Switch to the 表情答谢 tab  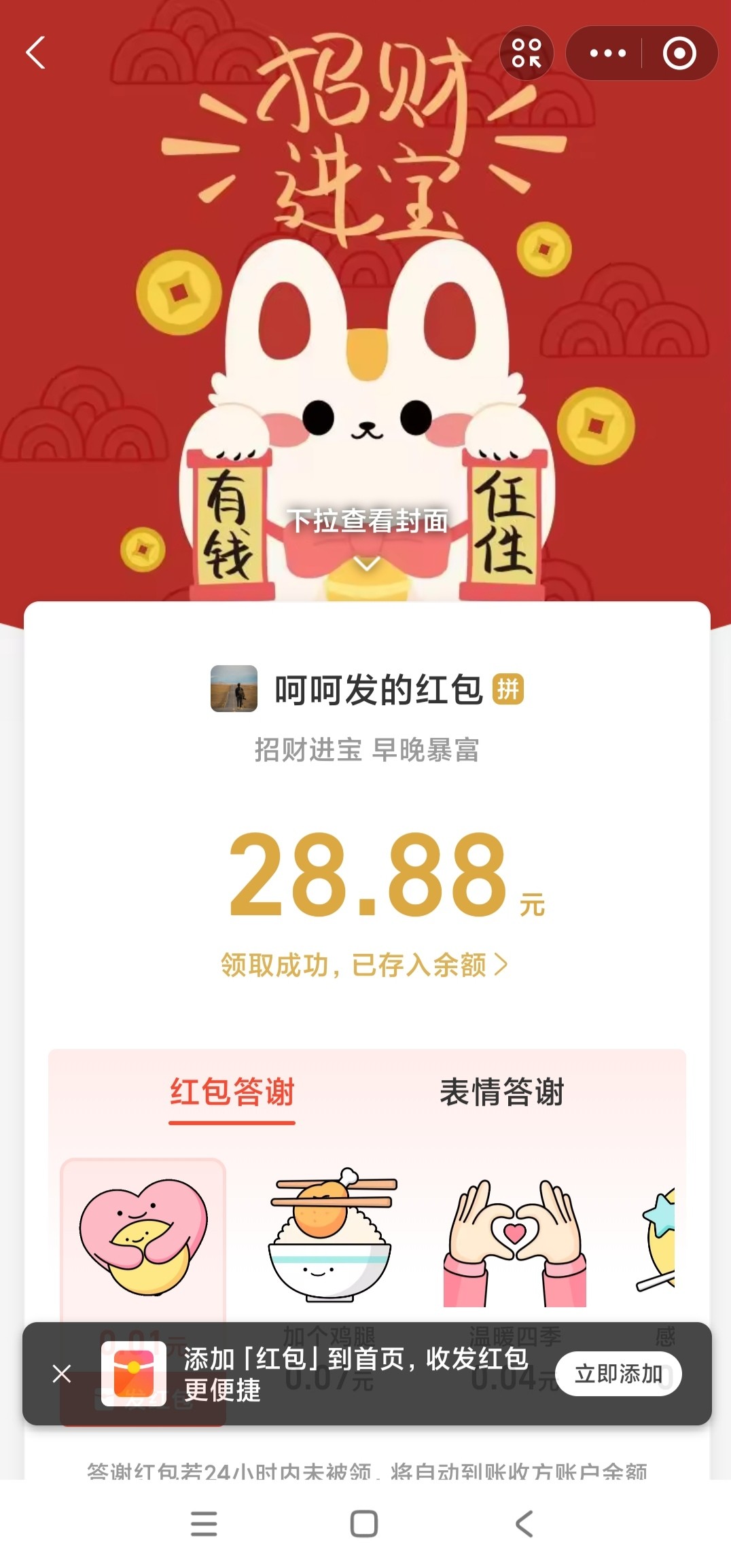pos(501,1092)
